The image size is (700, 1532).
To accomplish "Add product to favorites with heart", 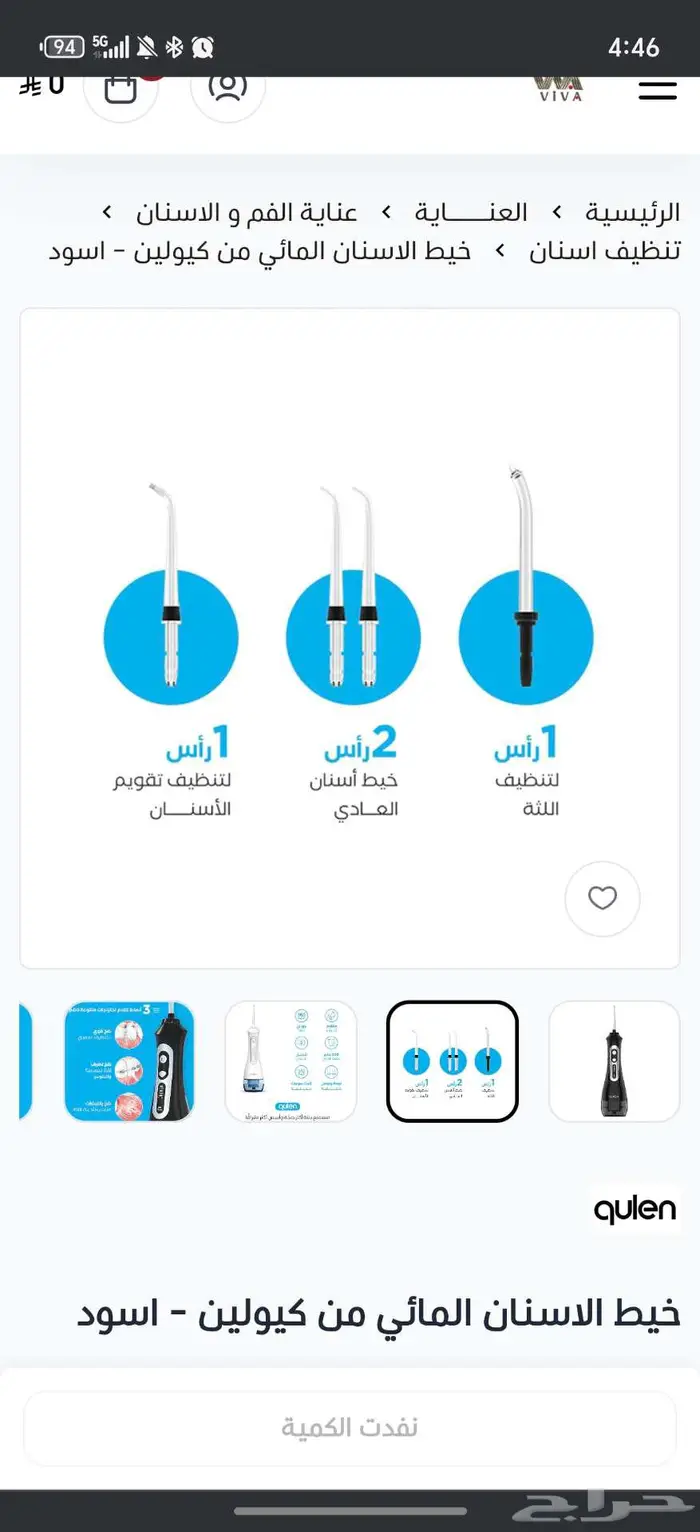I will [x=602, y=898].
